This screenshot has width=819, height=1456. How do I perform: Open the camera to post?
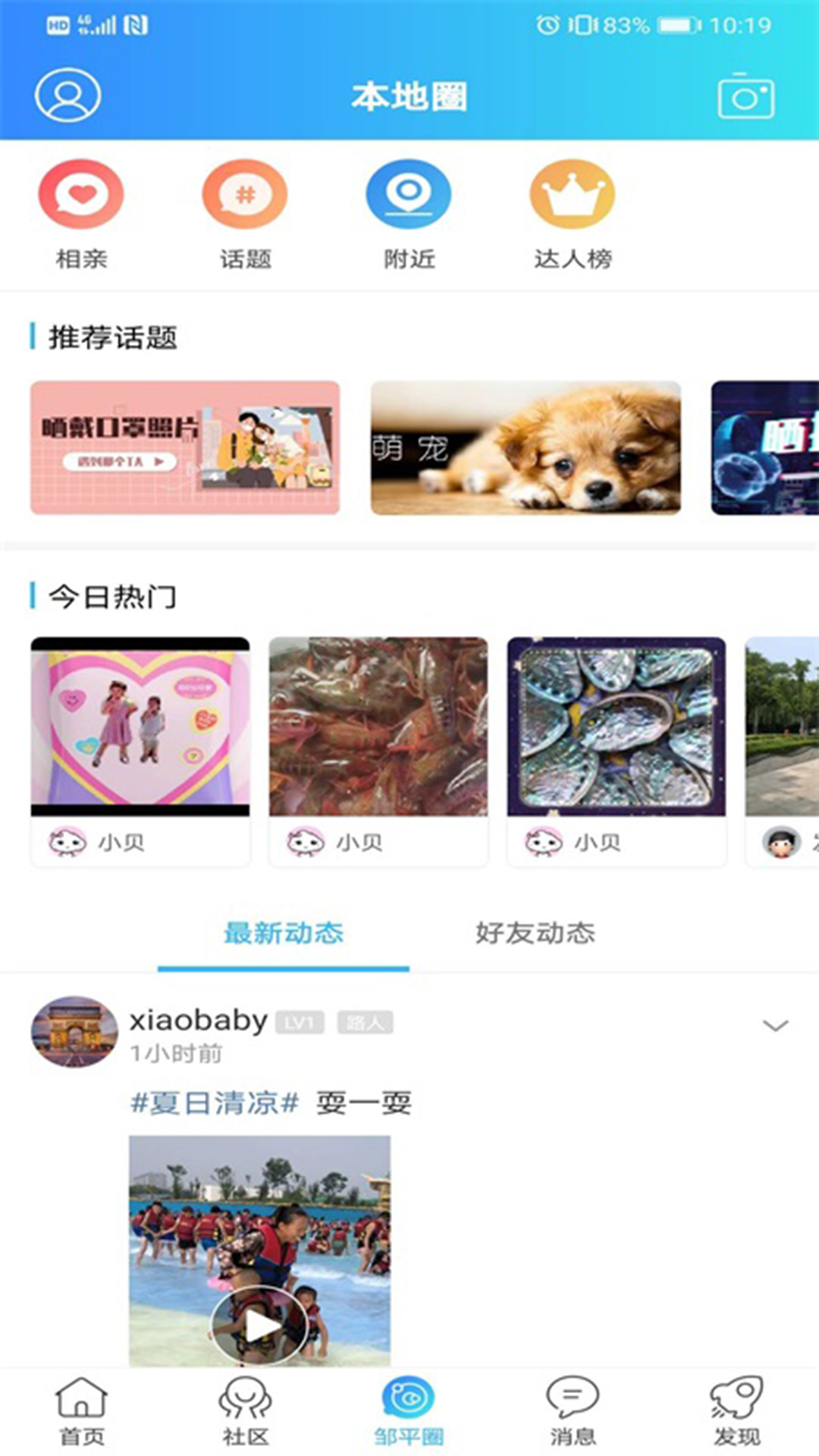pos(745,97)
